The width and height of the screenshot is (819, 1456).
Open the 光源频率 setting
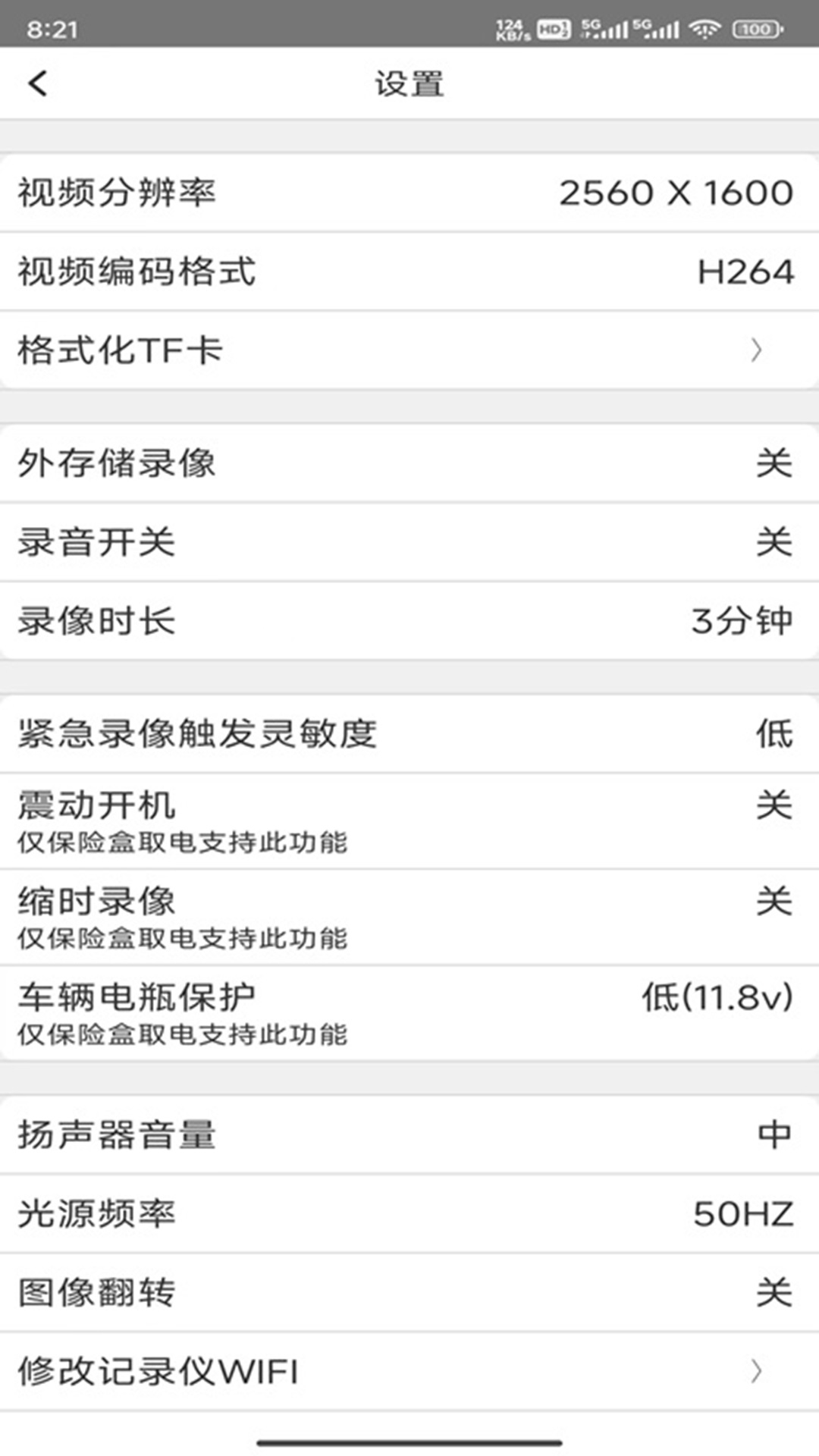click(409, 1213)
